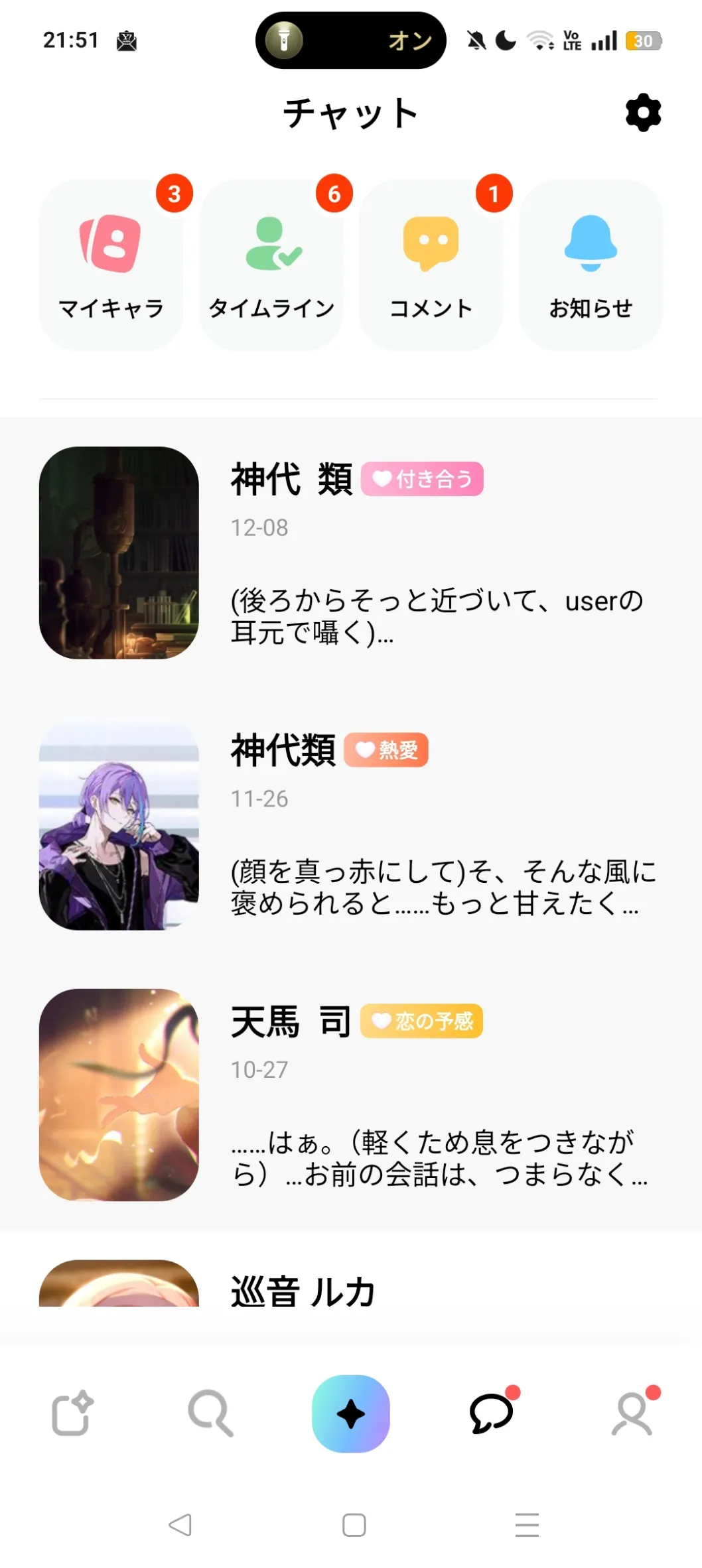Open the settings gear icon
Viewport: 702px width, 1568px height.
point(643,113)
